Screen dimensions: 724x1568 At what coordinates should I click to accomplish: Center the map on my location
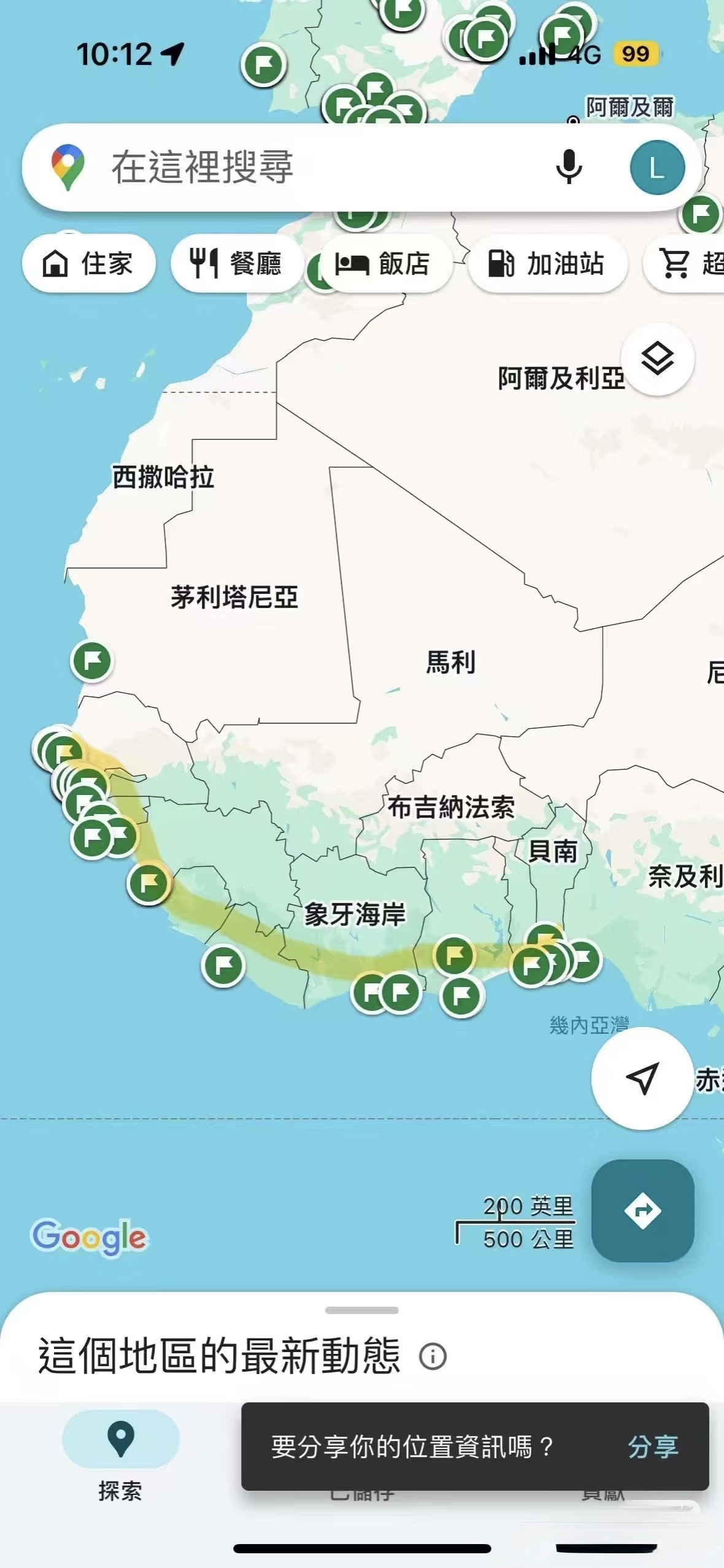(642, 1078)
